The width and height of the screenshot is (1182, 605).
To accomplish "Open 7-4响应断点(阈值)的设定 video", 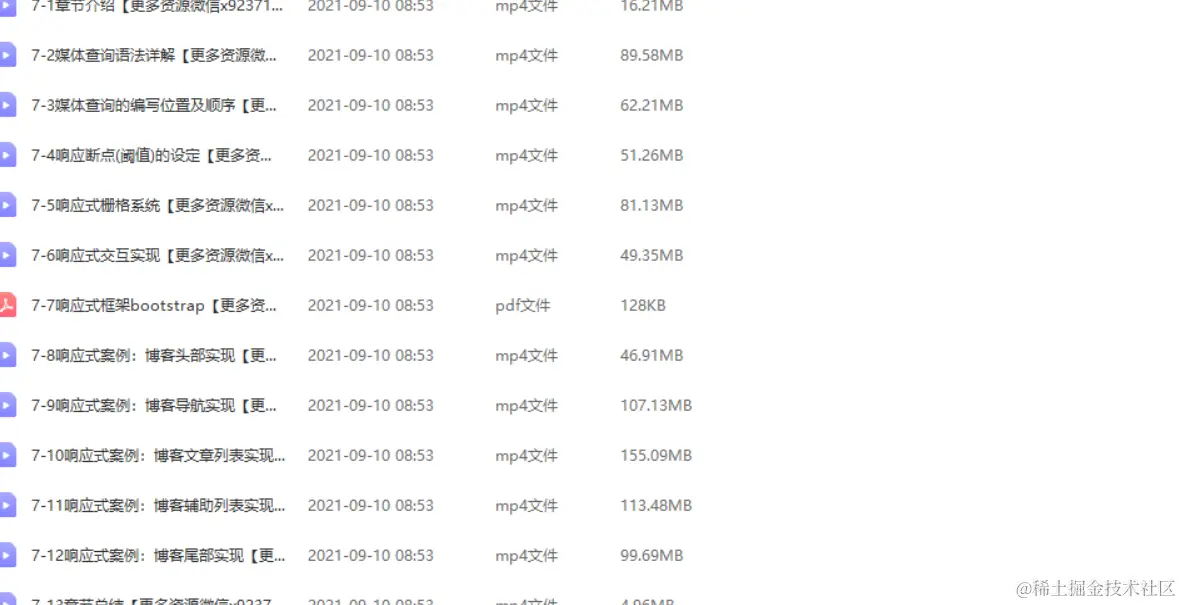I will coord(151,155).
